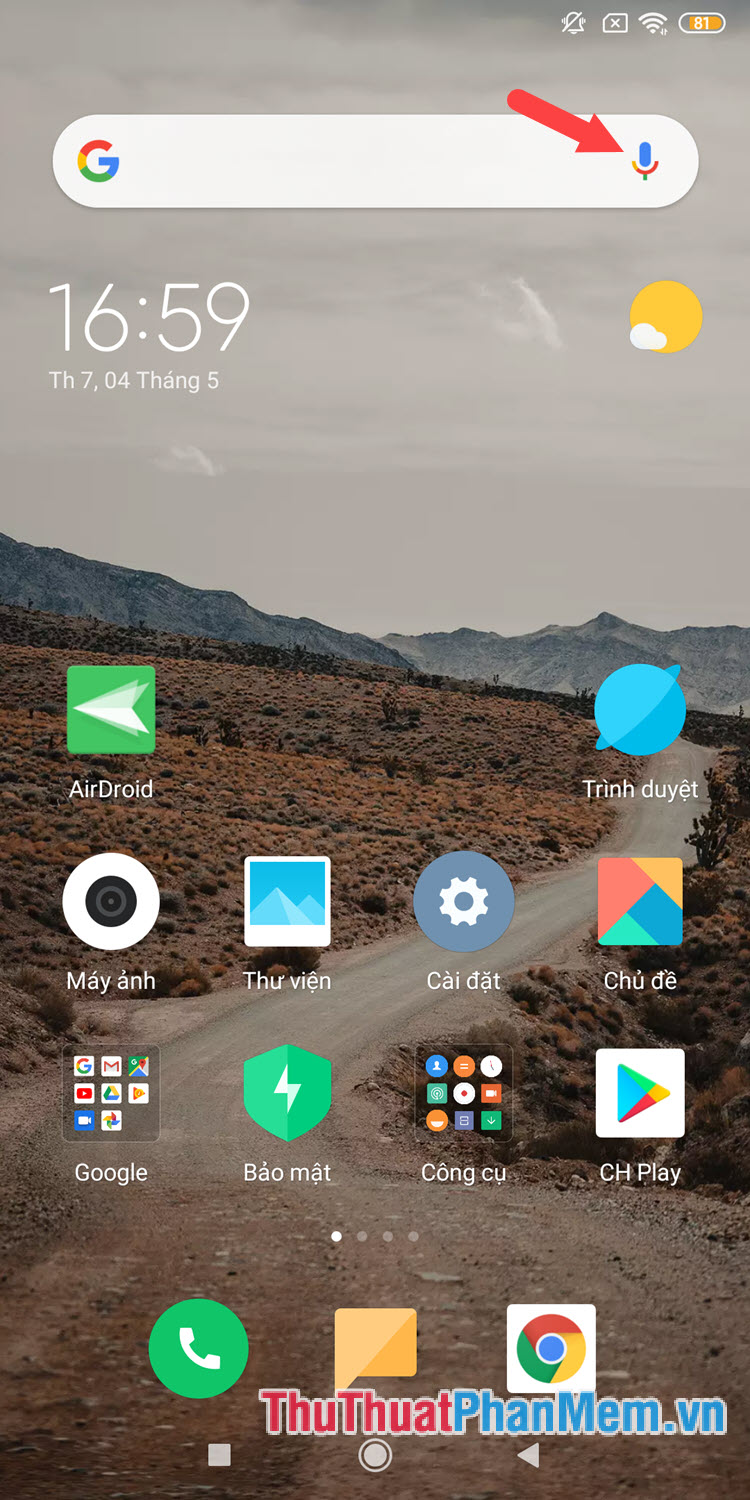Open the Google apps folder
This screenshot has height=1500, width=750.
click(110, 1093)
